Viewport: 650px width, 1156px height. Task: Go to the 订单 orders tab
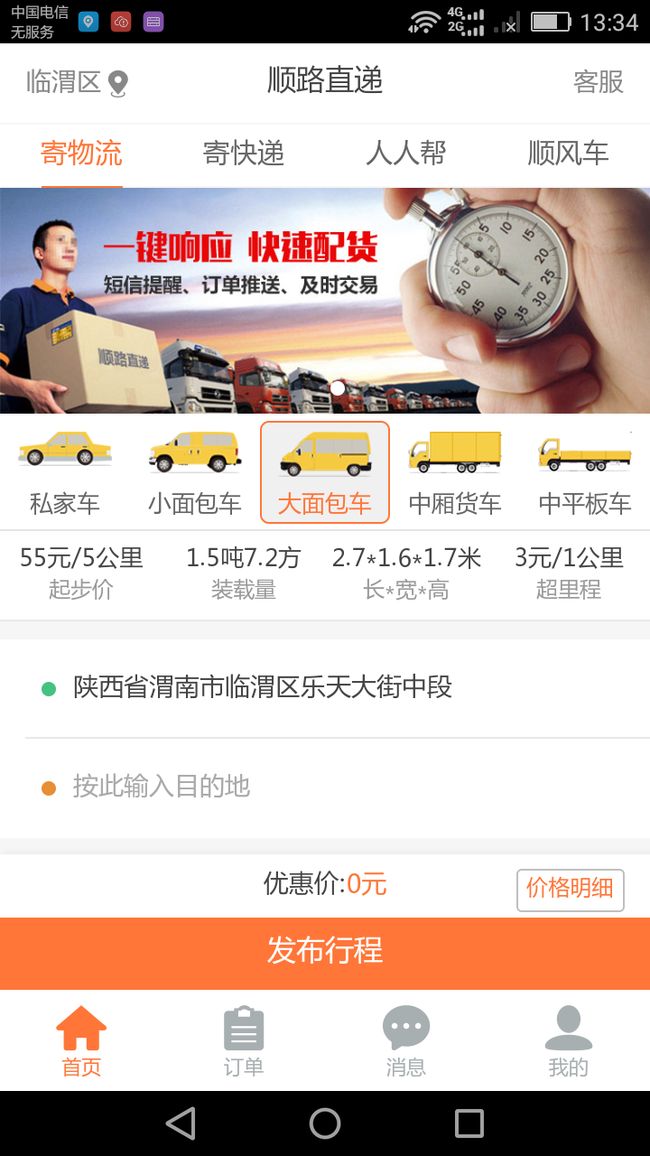[243, 1041]
